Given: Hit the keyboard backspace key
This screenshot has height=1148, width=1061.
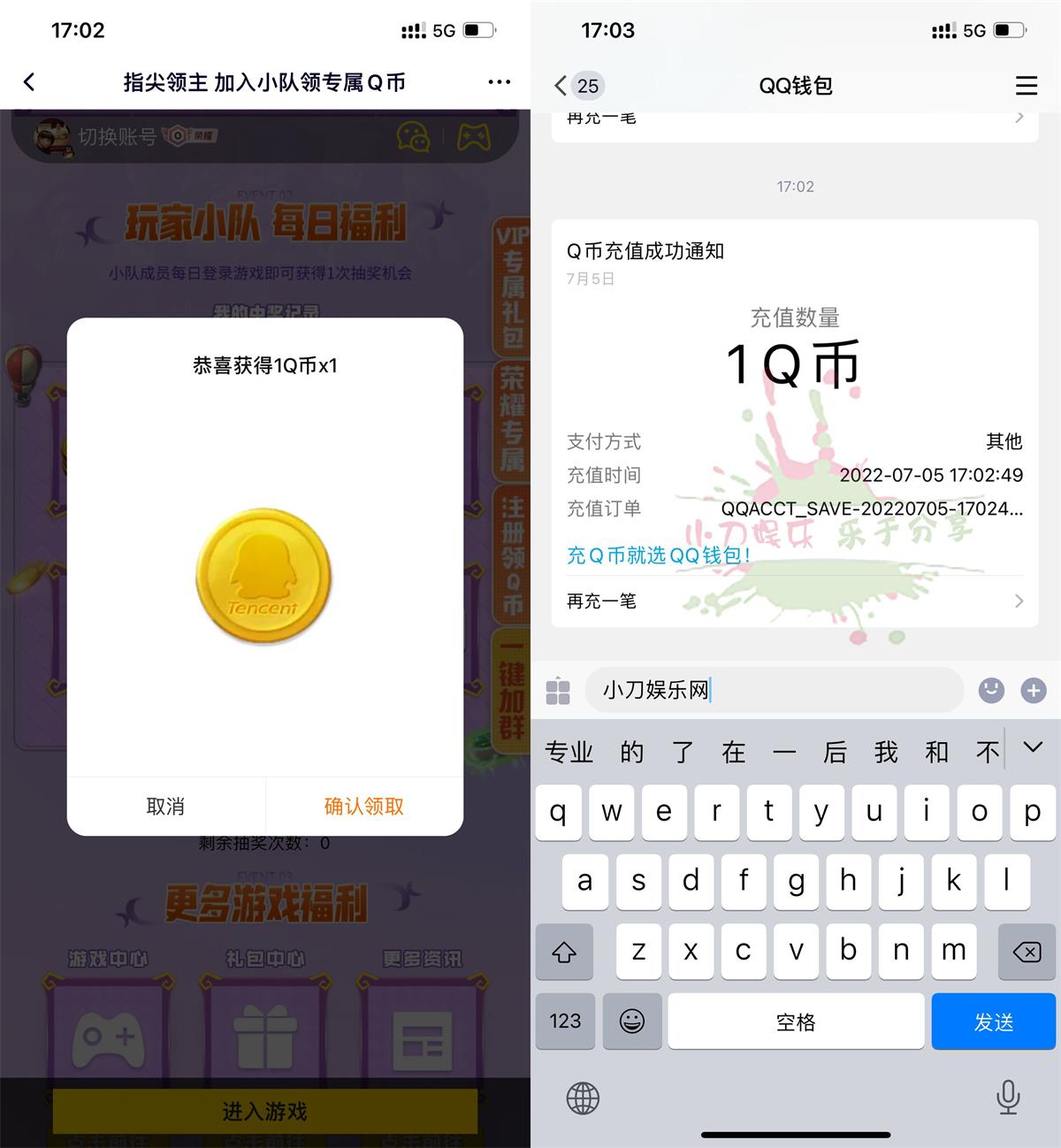Looking at the screenshot, I should [x=1026, y=952].
